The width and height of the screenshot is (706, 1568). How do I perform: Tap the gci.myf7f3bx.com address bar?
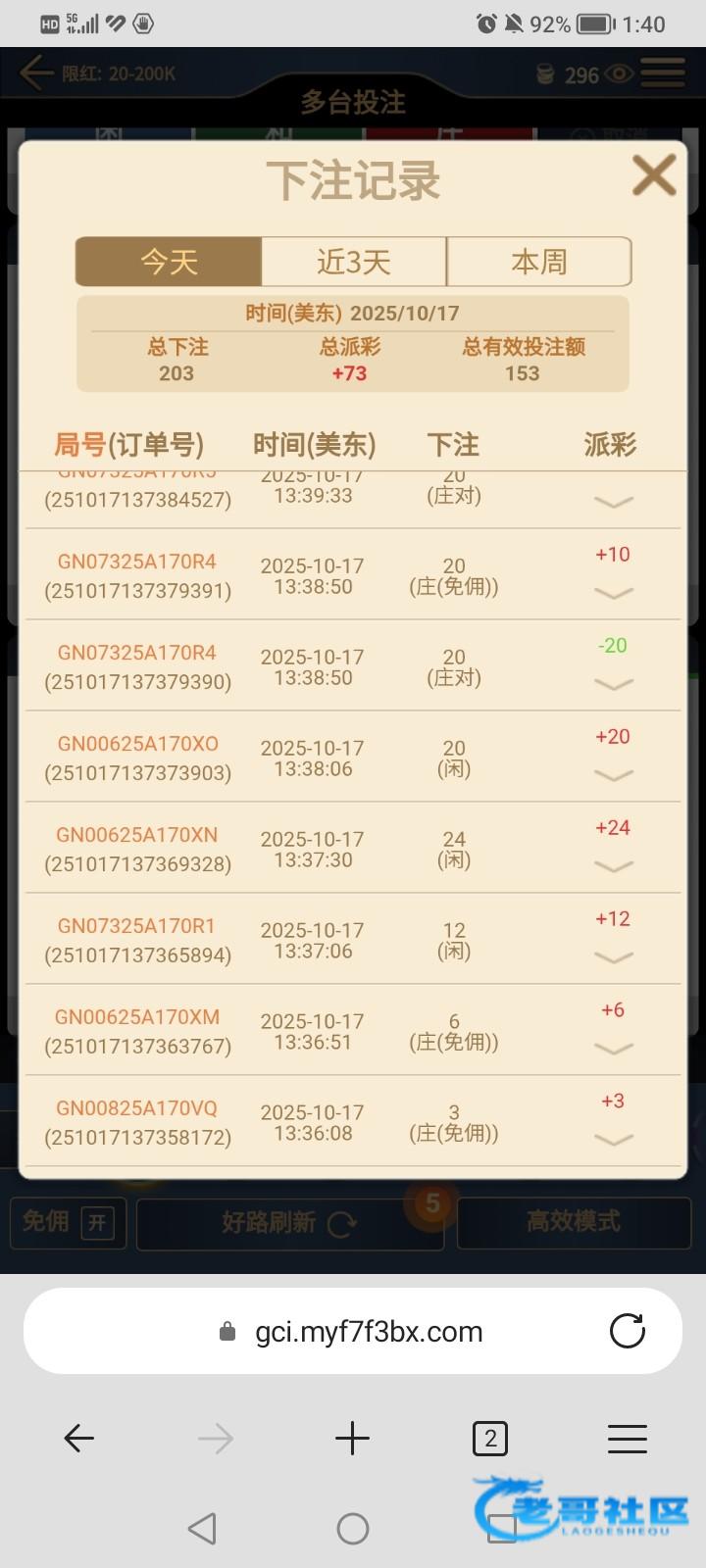pos(369,1332)
